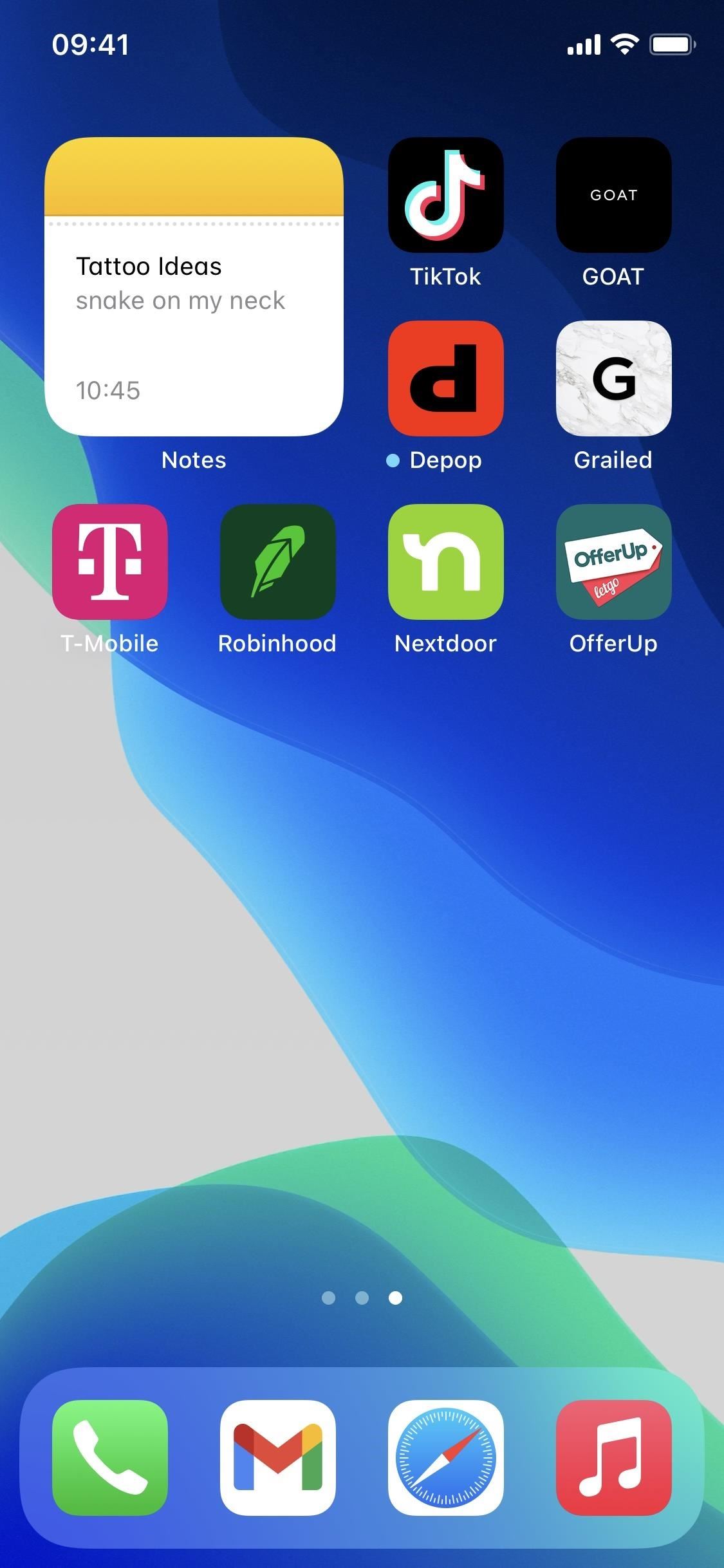
Task: Open the GOAT app
Action: (x=613, y=195)
